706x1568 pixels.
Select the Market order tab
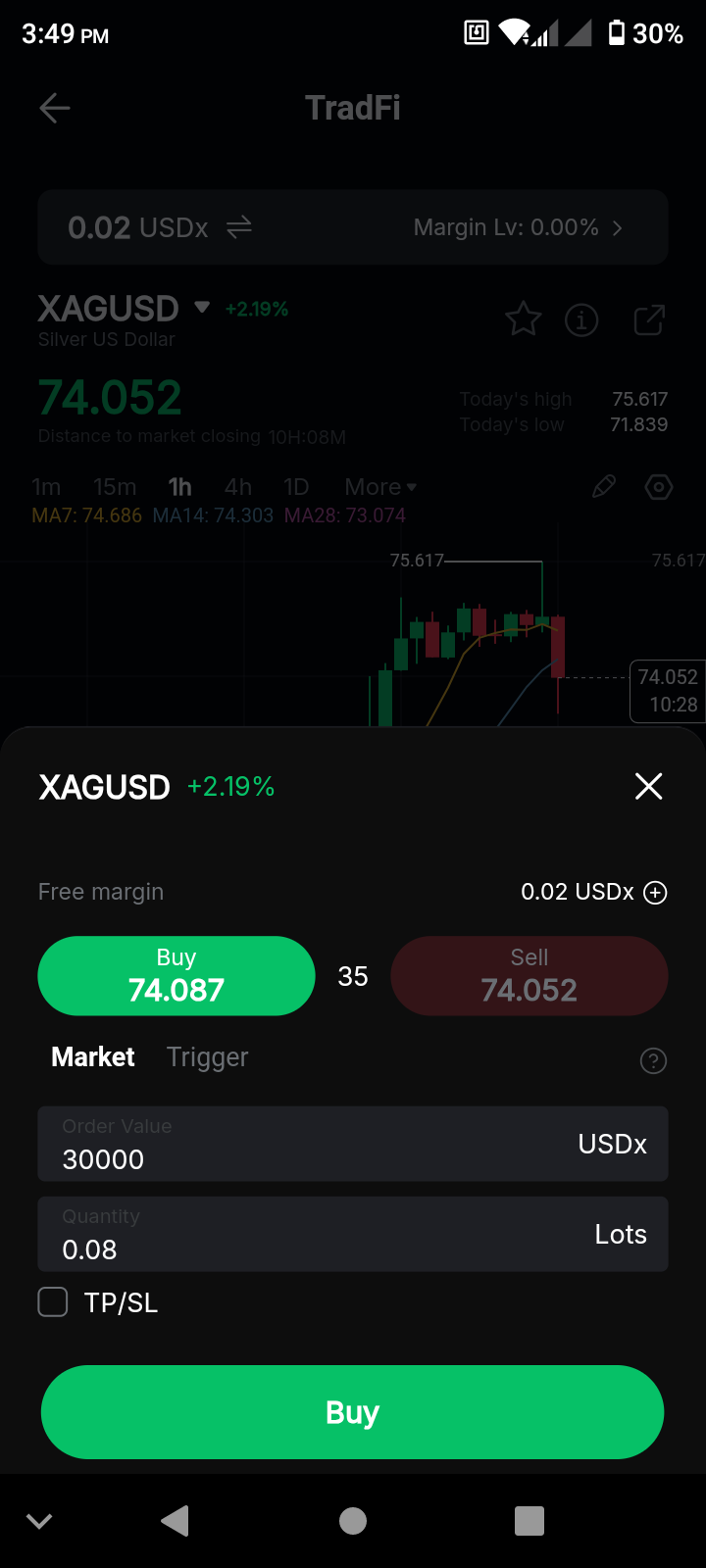point(92,1057)
